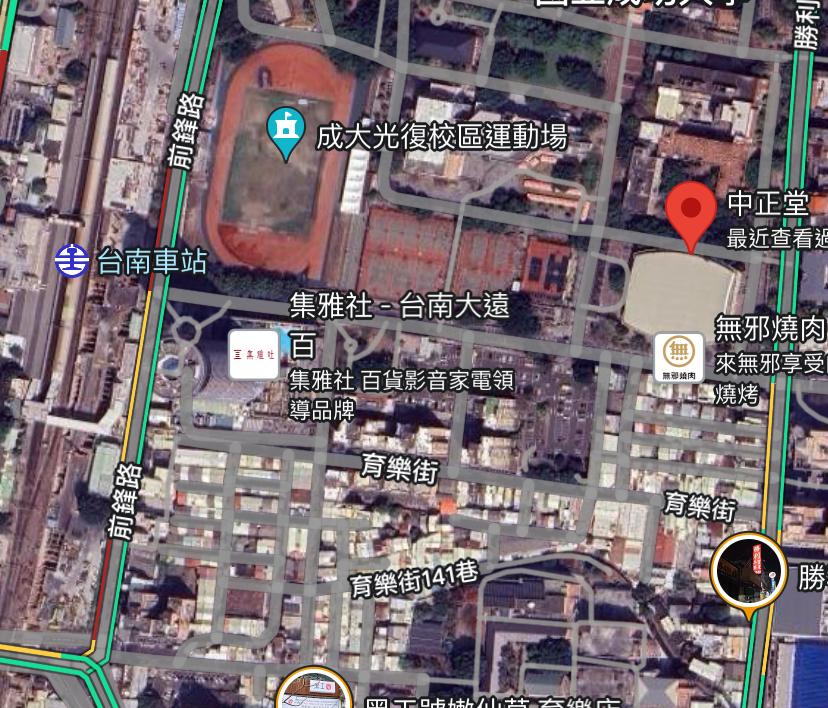Image resolution: width=828 pixels, height=708 pixels.
Task: Tap the red pin for 中正堂
Action: pyautogui.click(x=691, y=212)
